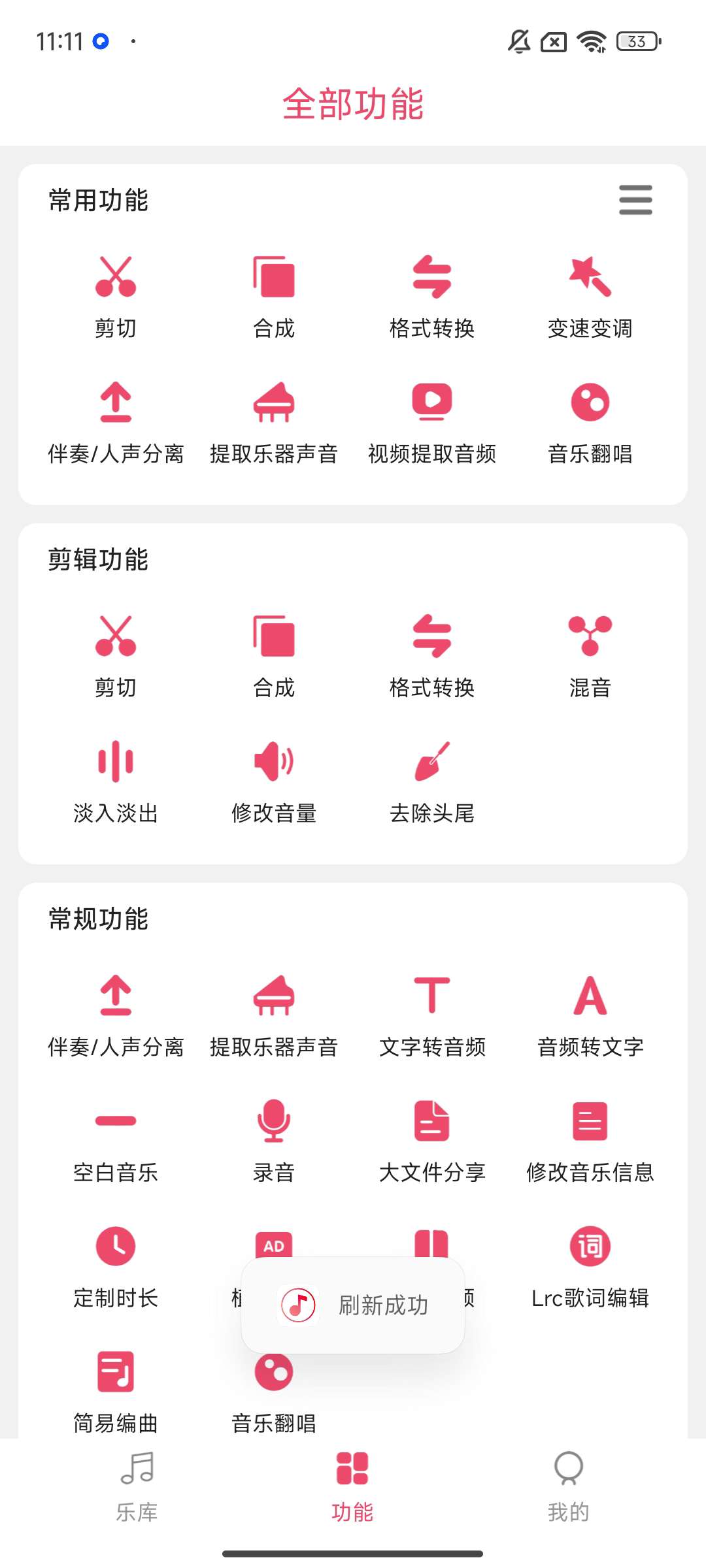Start 音频转文字 conversion
Screen dimensions: 706x1568
(590, 1015)
